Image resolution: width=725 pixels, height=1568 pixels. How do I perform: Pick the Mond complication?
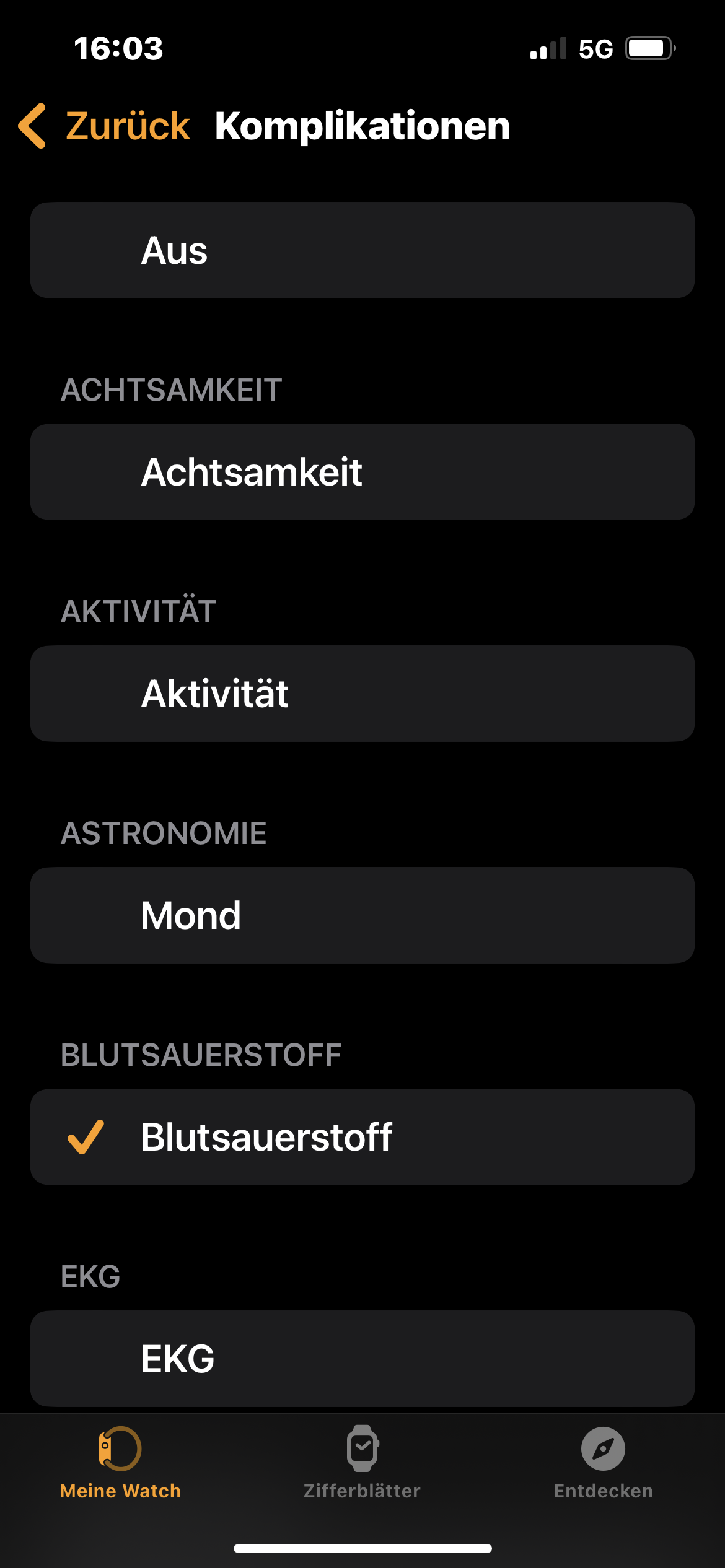362,915
